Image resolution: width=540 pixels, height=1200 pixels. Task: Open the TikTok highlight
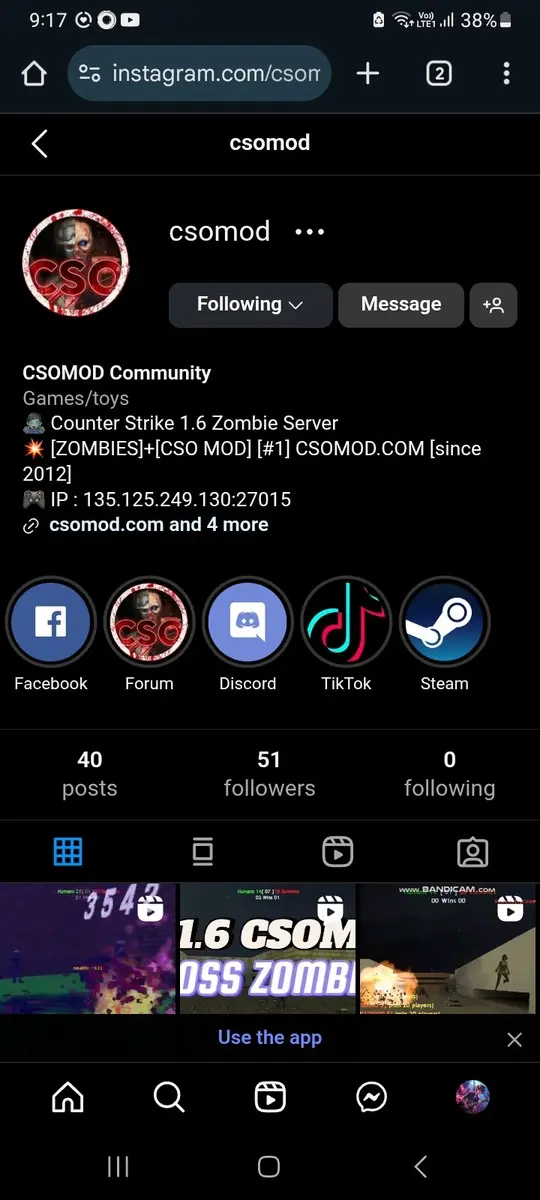(x=346, y=622)
